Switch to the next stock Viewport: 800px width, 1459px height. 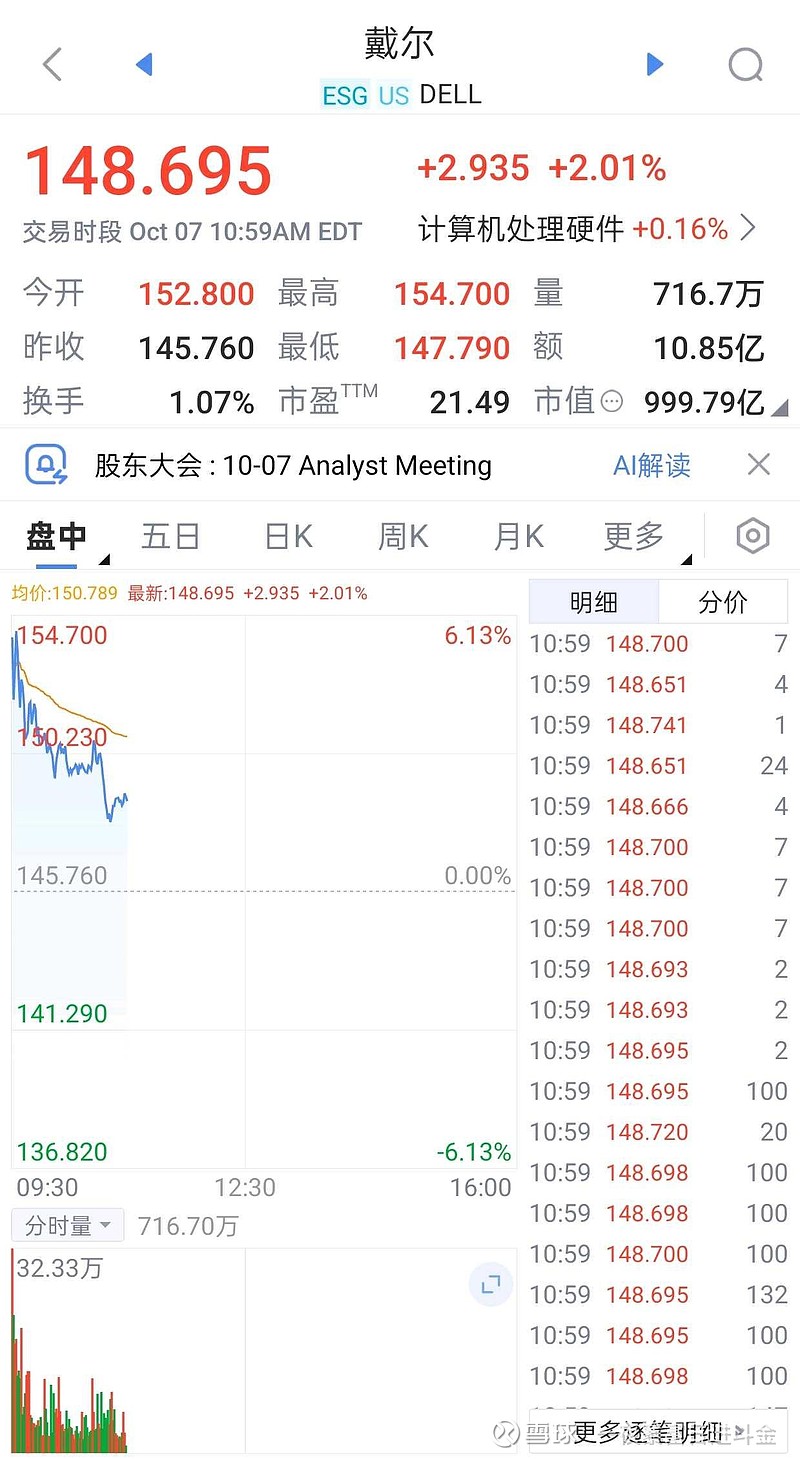655,65
